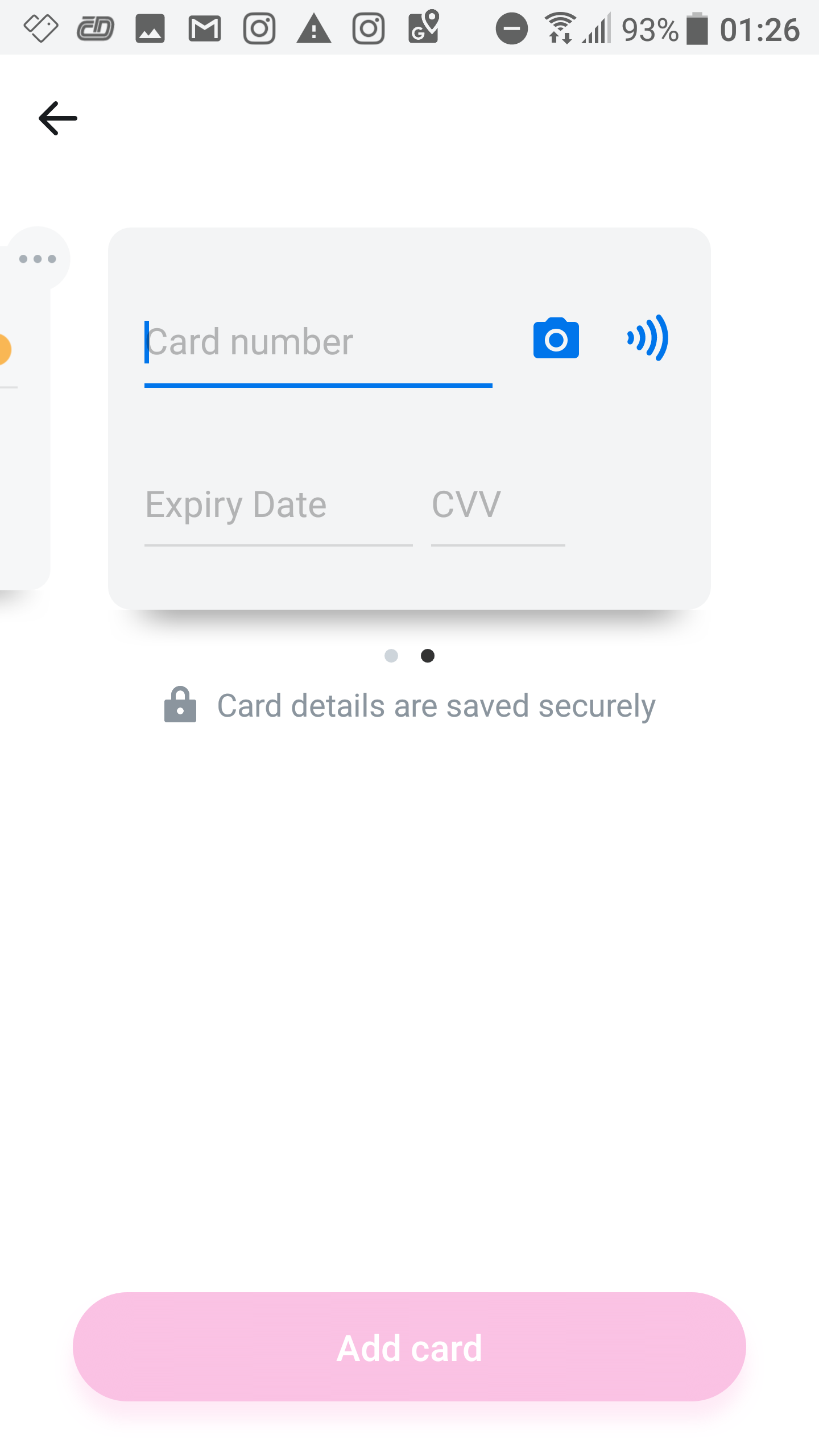Open the three-dot menu on the previous card
The image size is (819, 1456).
[38, 259]
